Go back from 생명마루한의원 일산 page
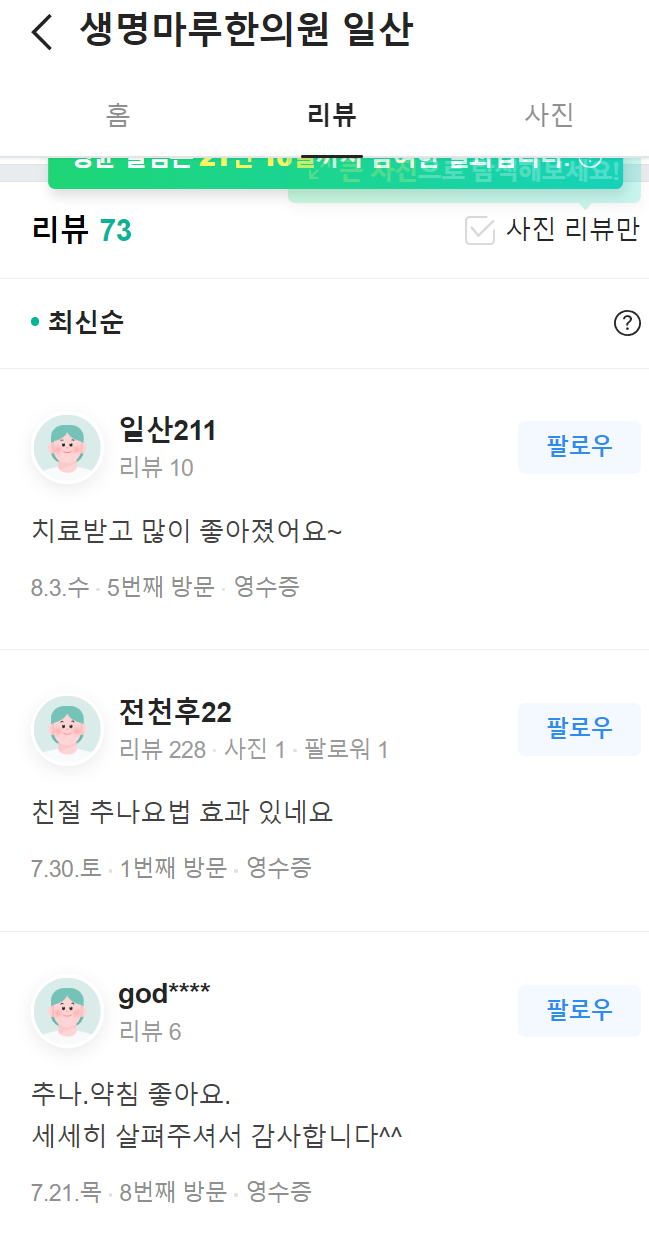 coord(42,32)
